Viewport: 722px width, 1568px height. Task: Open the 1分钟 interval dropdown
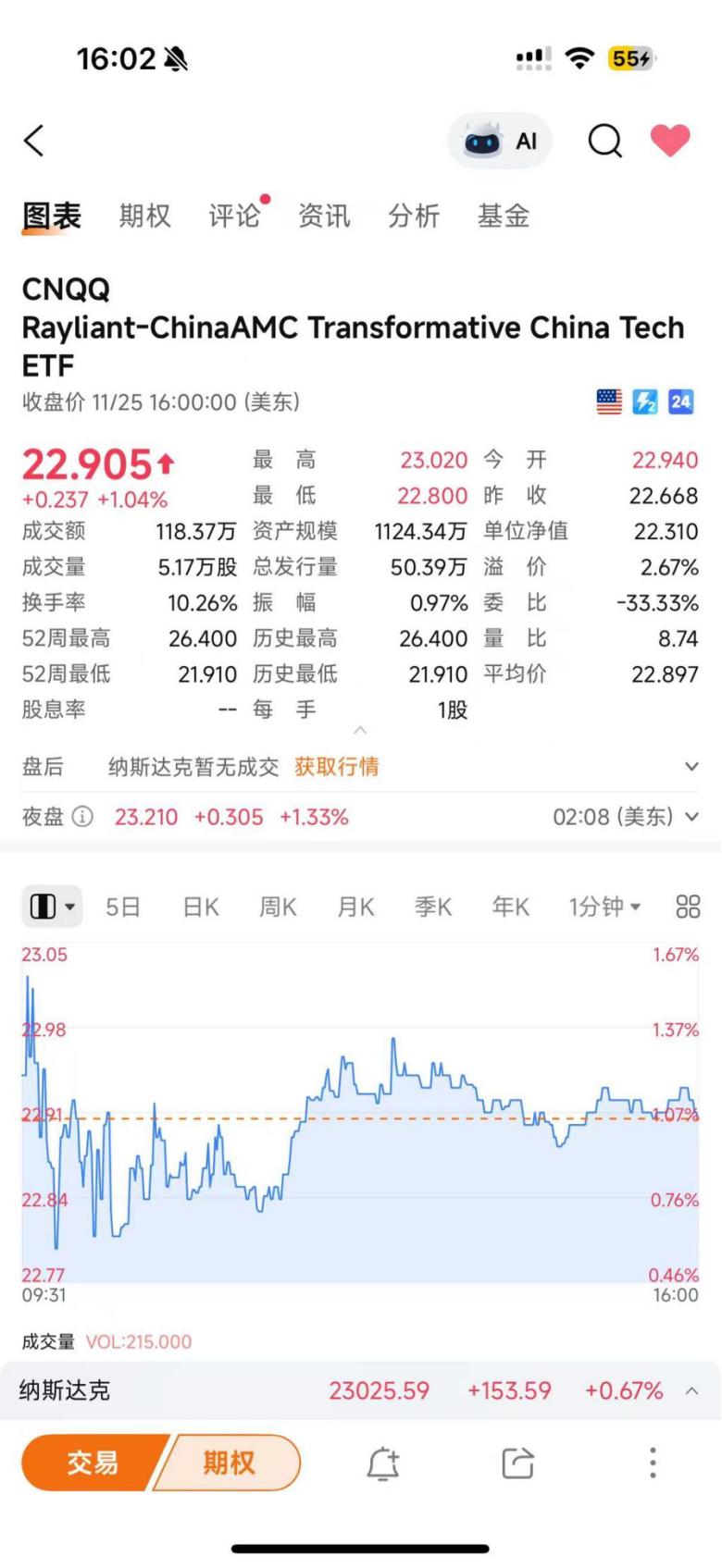(604, 907)
